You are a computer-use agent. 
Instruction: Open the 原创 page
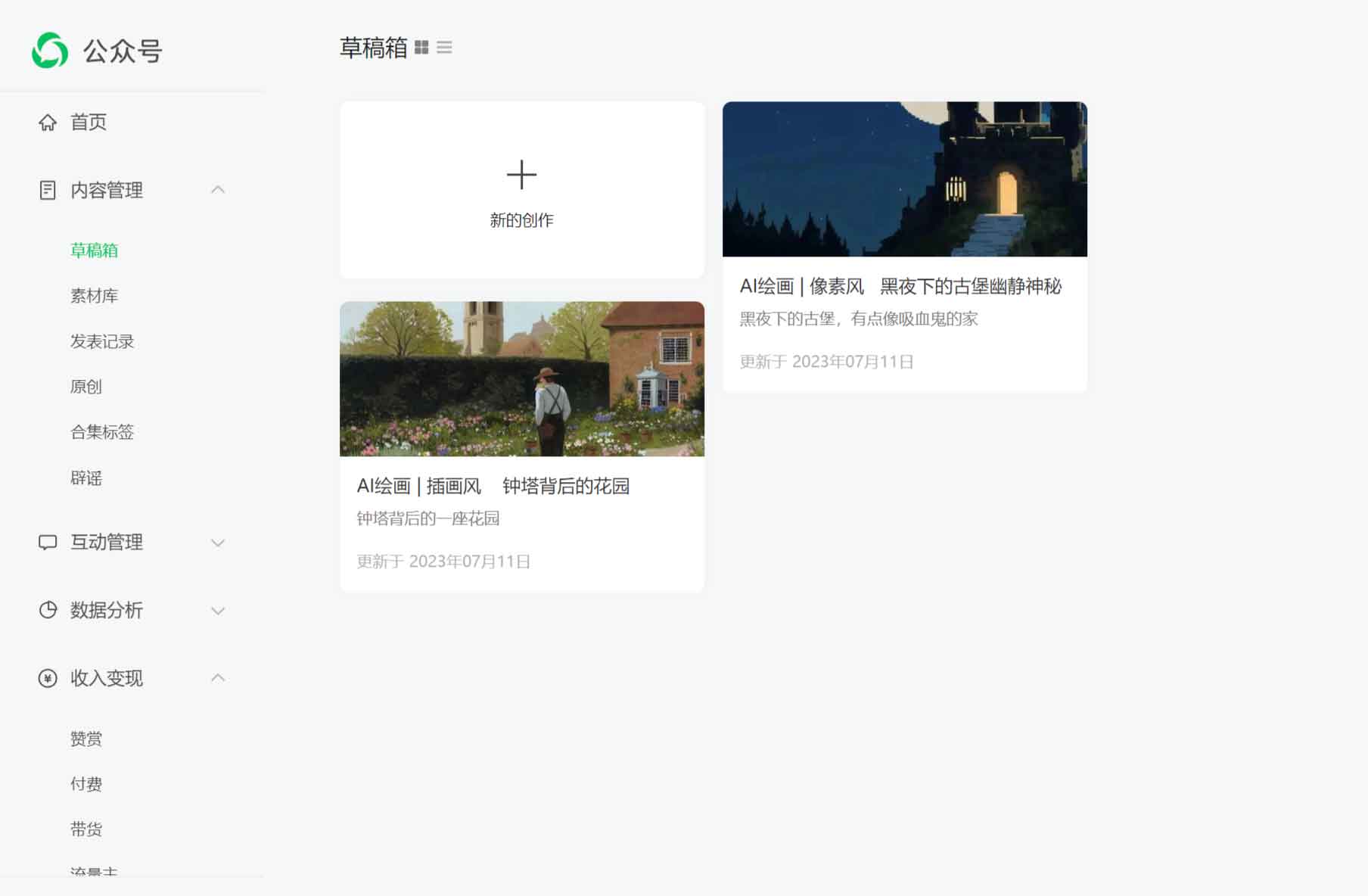click(85, 387)
